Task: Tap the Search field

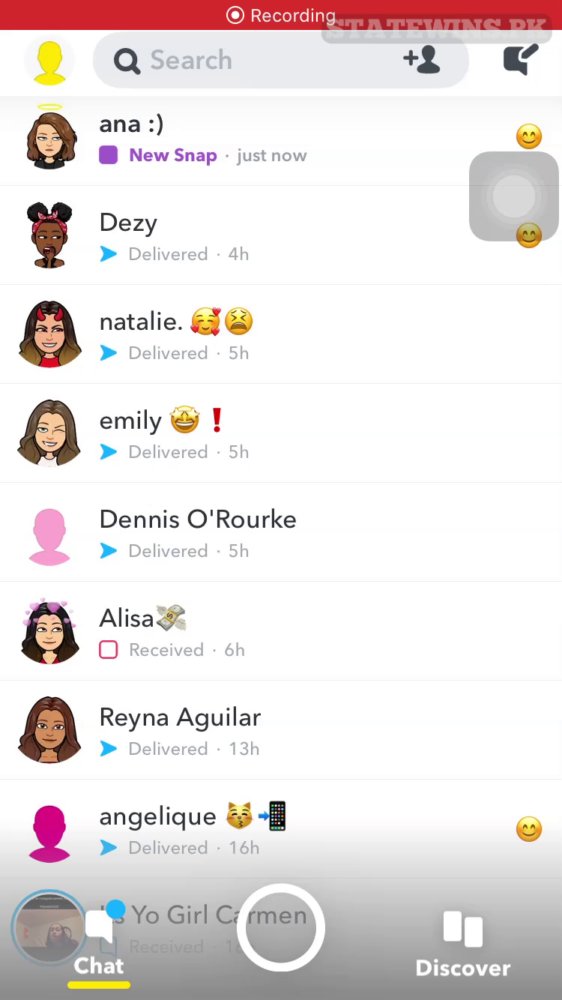Action: [281, 61]
